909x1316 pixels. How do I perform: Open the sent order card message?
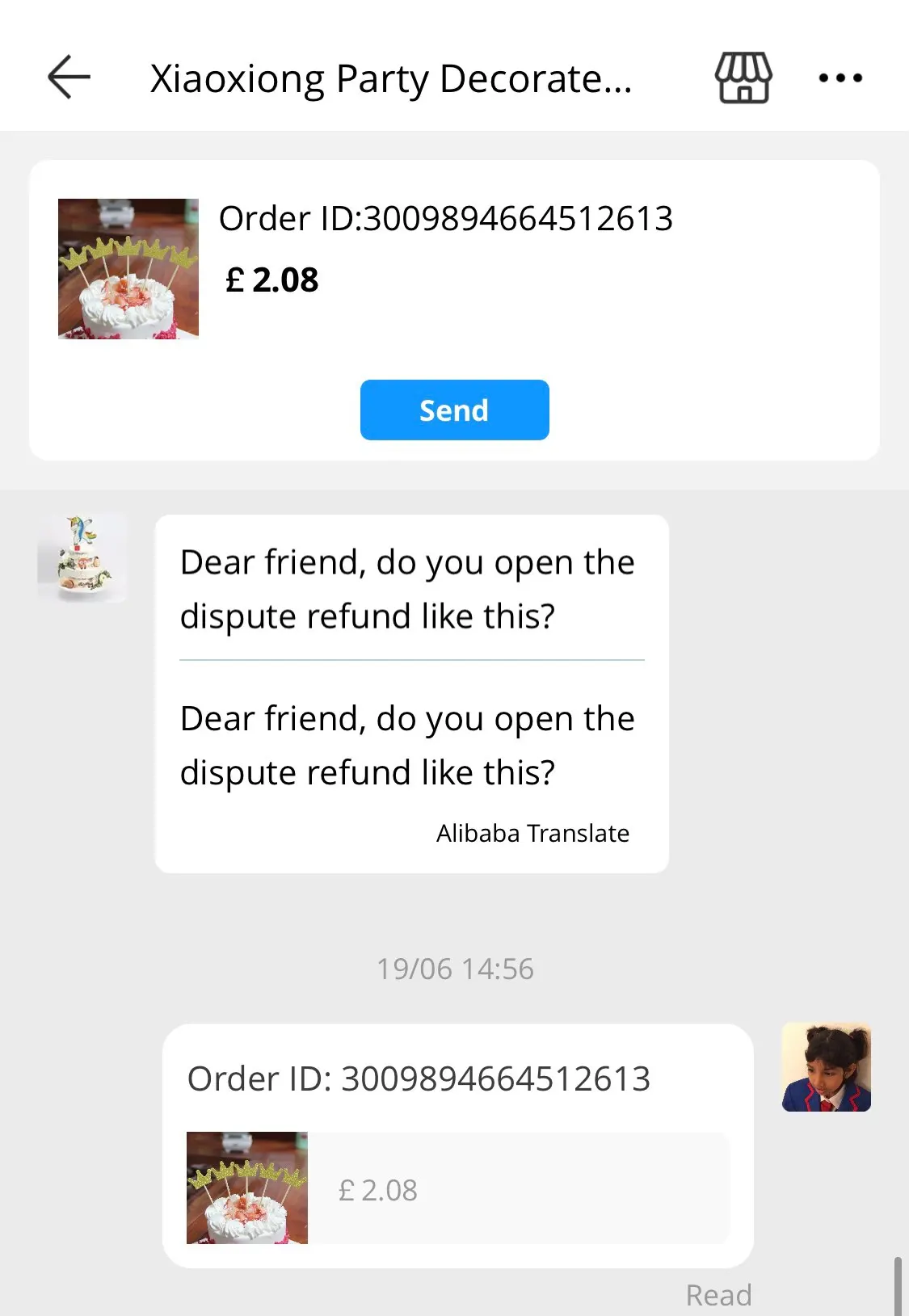click(457, 1146)
